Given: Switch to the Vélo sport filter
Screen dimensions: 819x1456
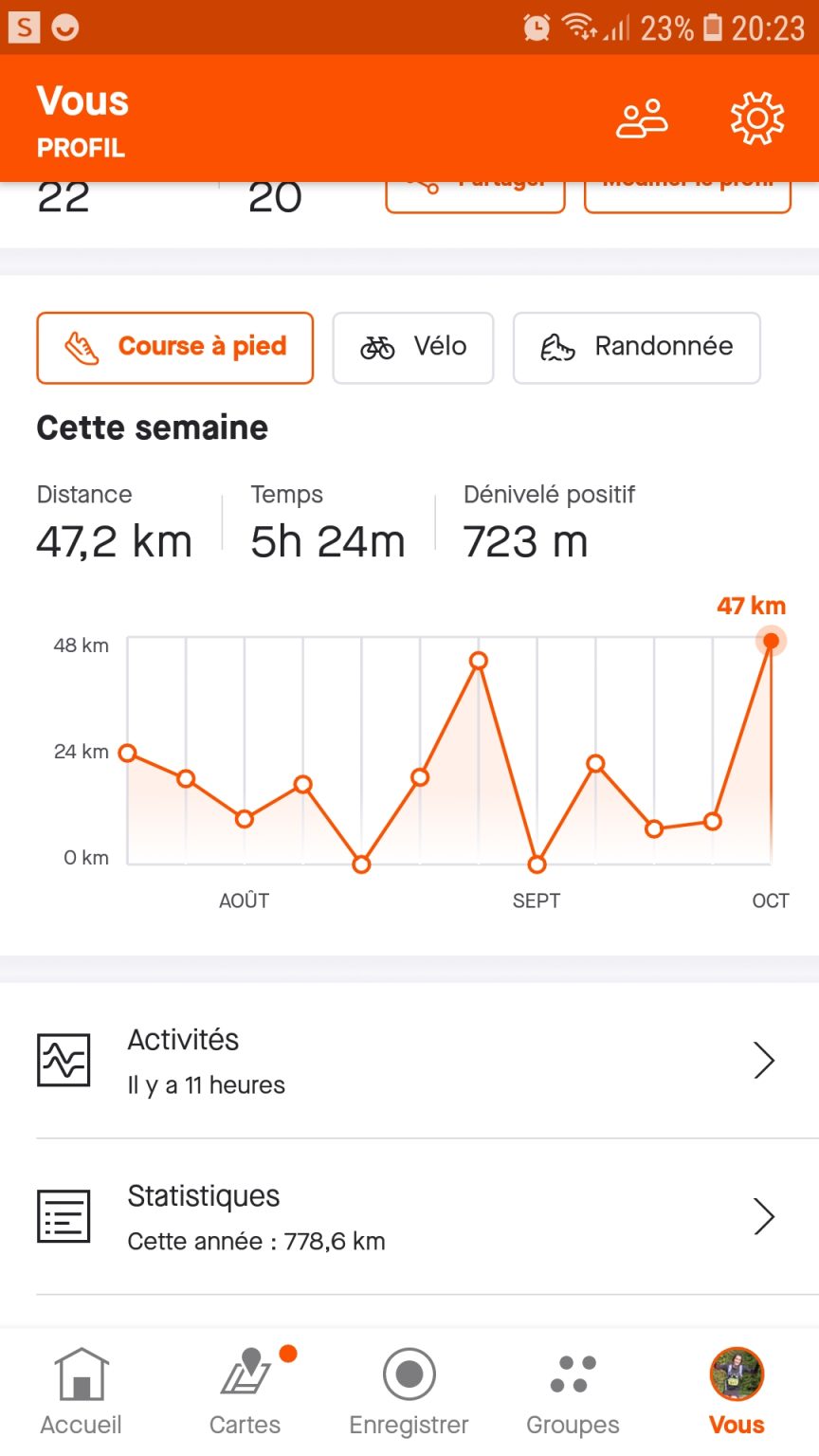Looking at the screenshot, I should pos(413,348).
